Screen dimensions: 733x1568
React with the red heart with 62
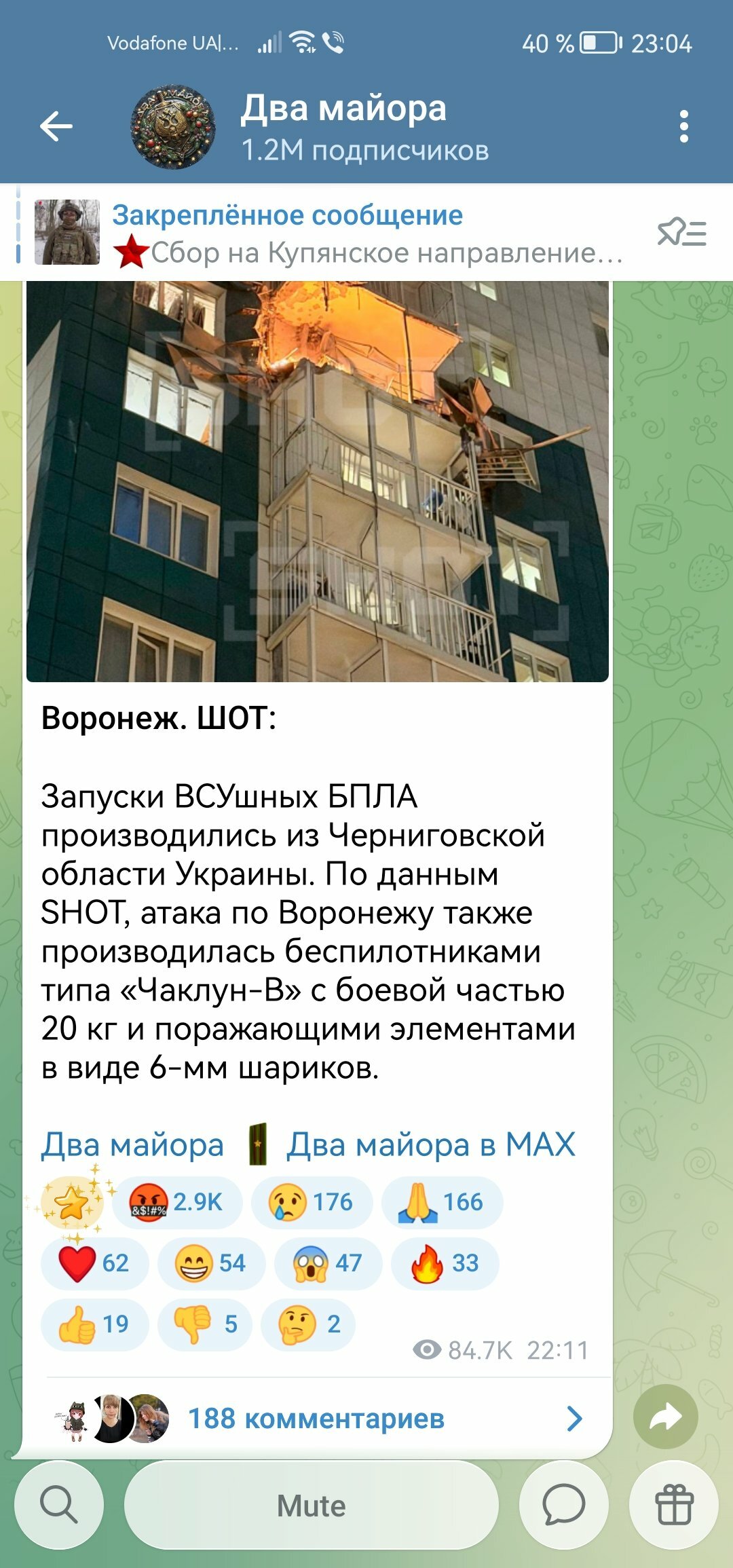(94, 1263)
